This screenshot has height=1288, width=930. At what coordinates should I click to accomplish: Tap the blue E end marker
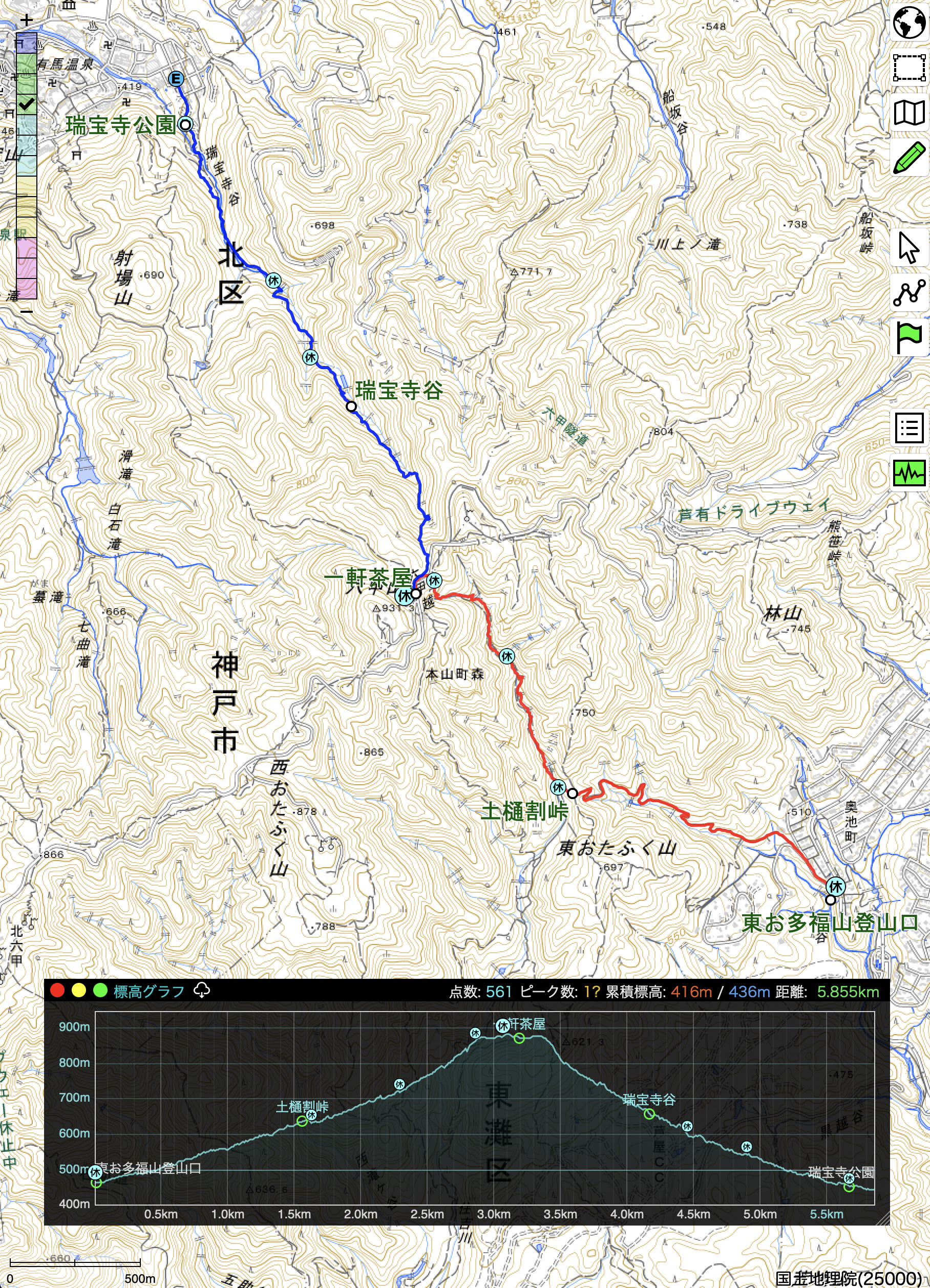tap(176, 78)
